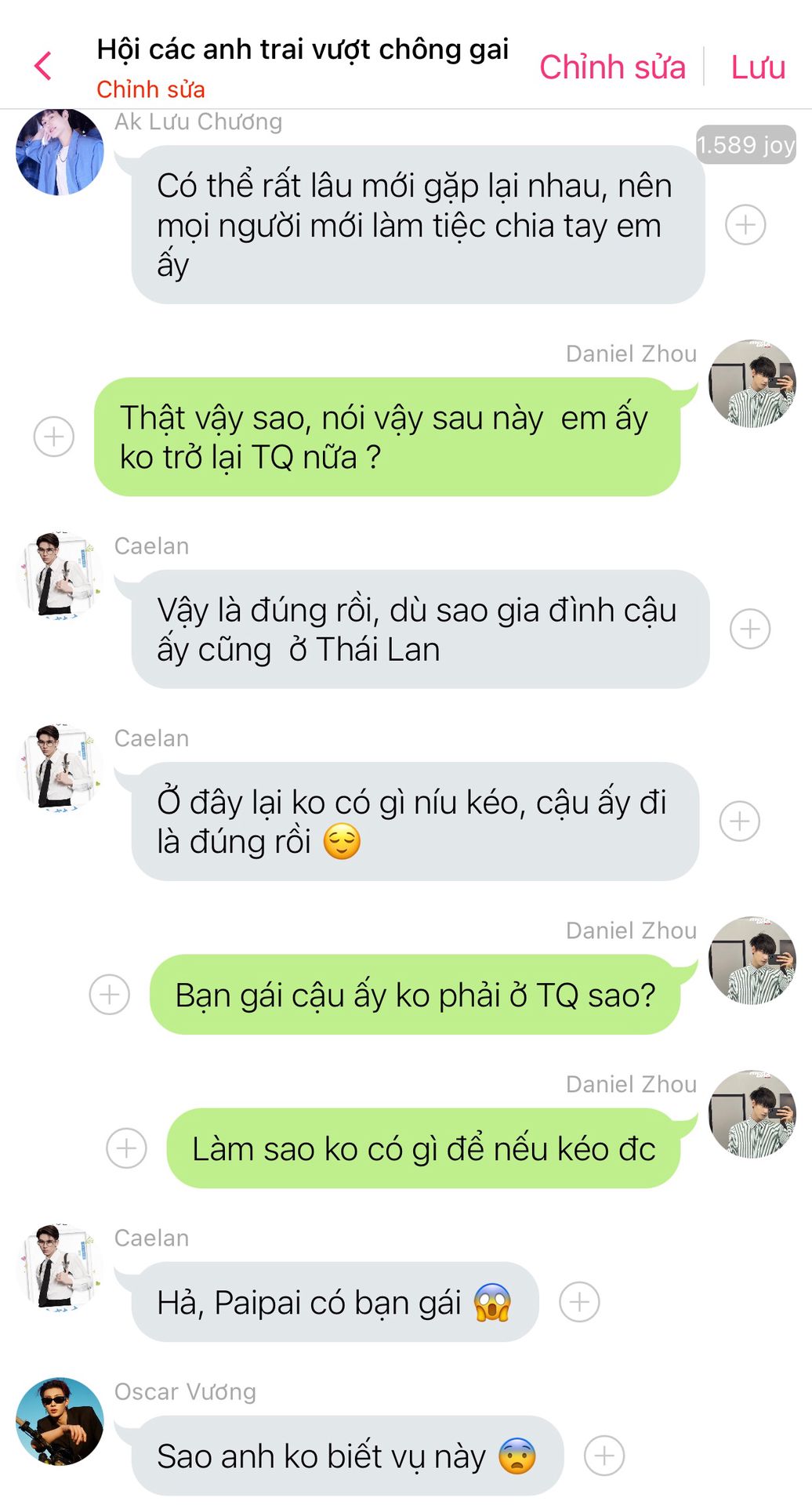Viewport: 812px width, 1505px height.
Task: Open Caelan's avatar beside 'Hả, Paipai' message
Action: 60,1267
